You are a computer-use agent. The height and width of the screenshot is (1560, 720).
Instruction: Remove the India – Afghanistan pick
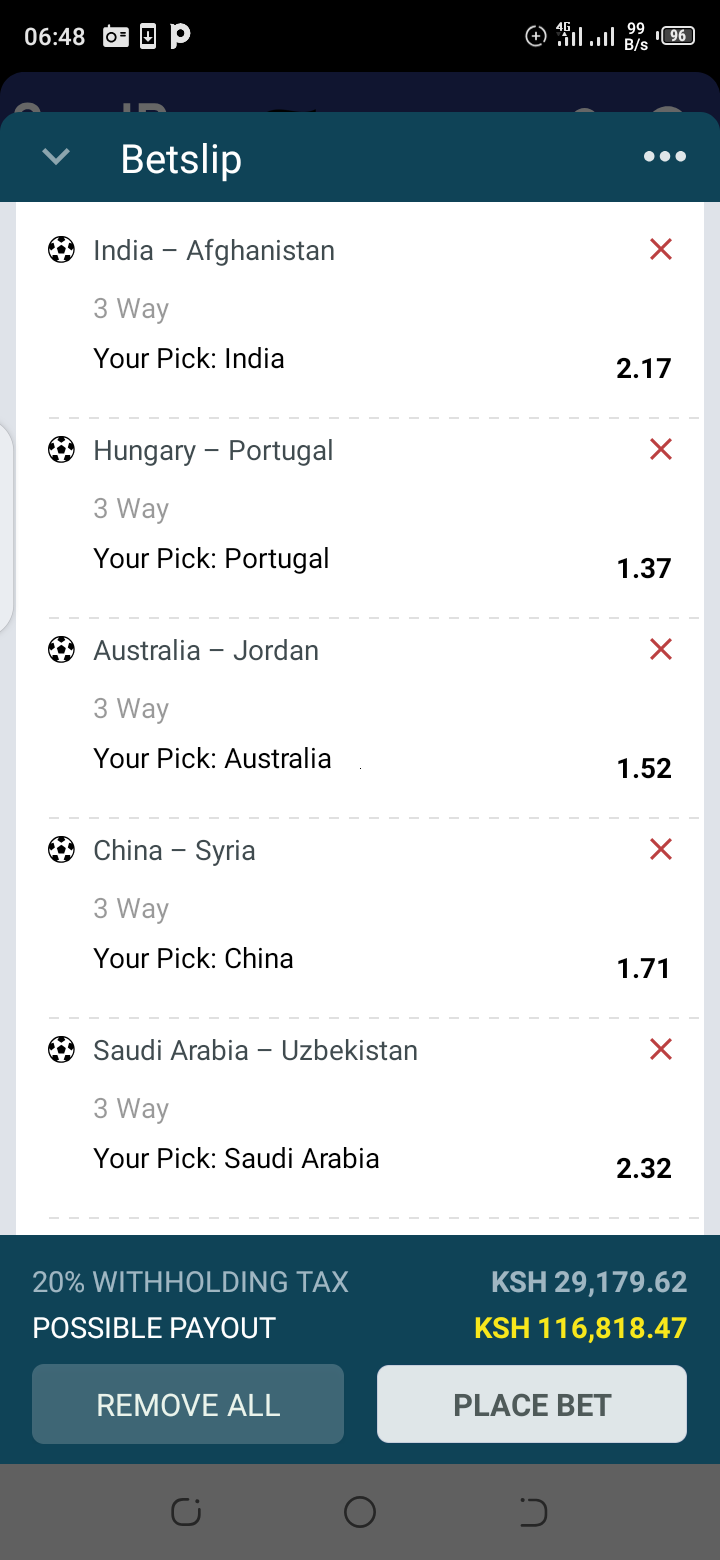[x=661, y=250]
